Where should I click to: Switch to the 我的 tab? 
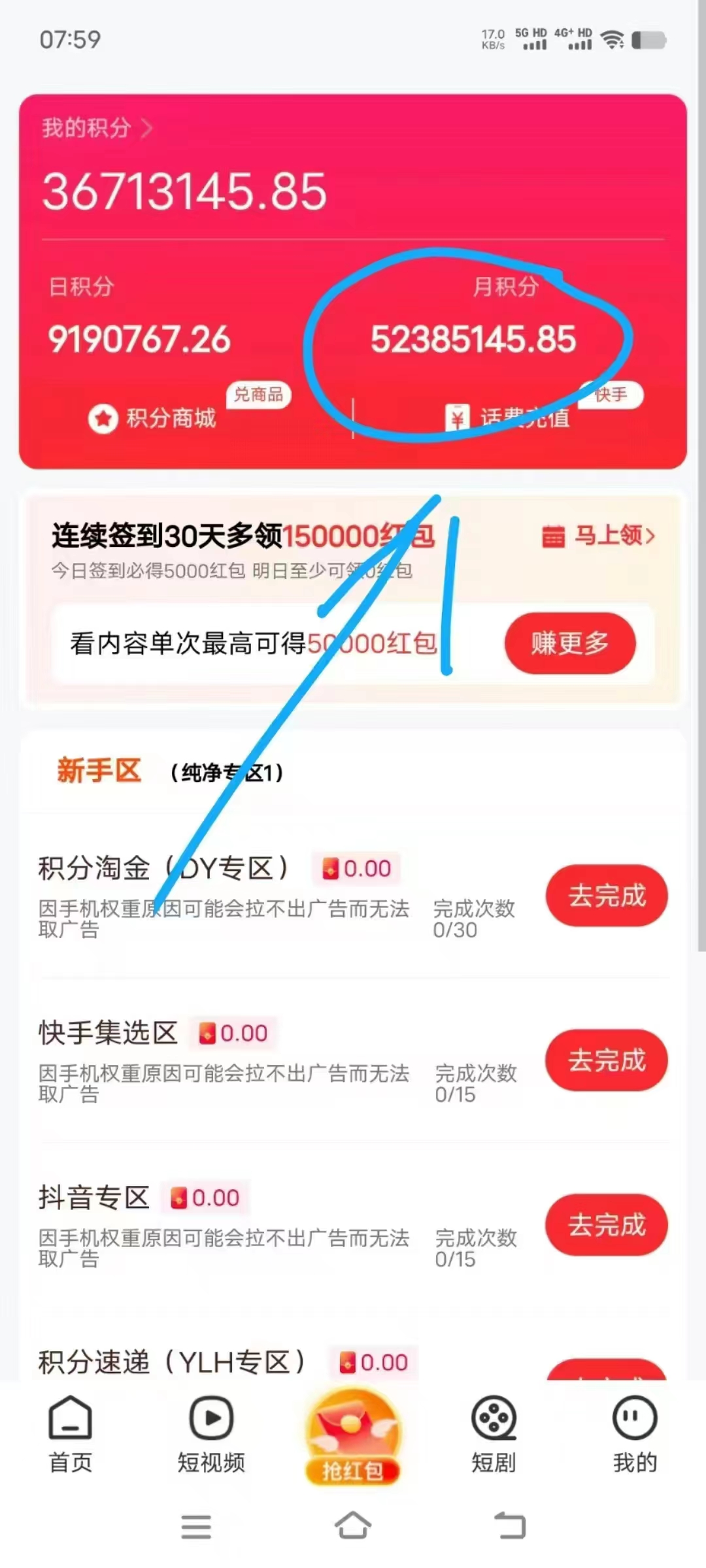pyautogui.click(x=635, y=1435)
